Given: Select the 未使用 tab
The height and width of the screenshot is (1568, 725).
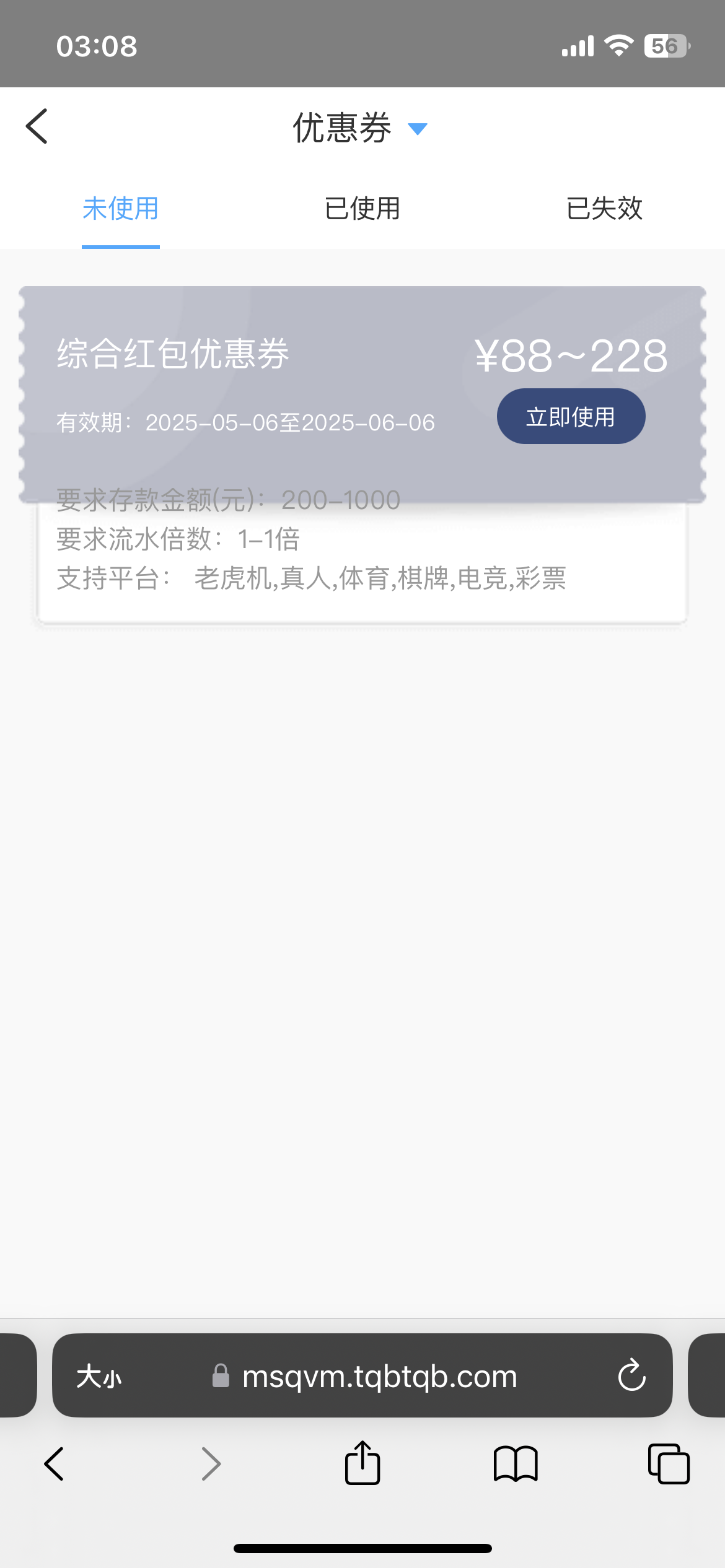Looking at the screenshot, I should click(121, 209).
